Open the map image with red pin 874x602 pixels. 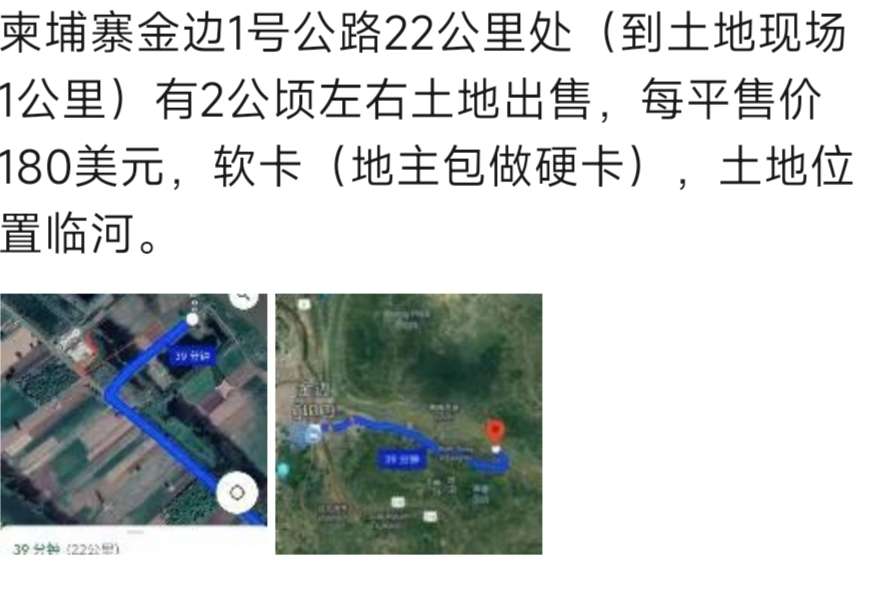click(x=408, y=423)
